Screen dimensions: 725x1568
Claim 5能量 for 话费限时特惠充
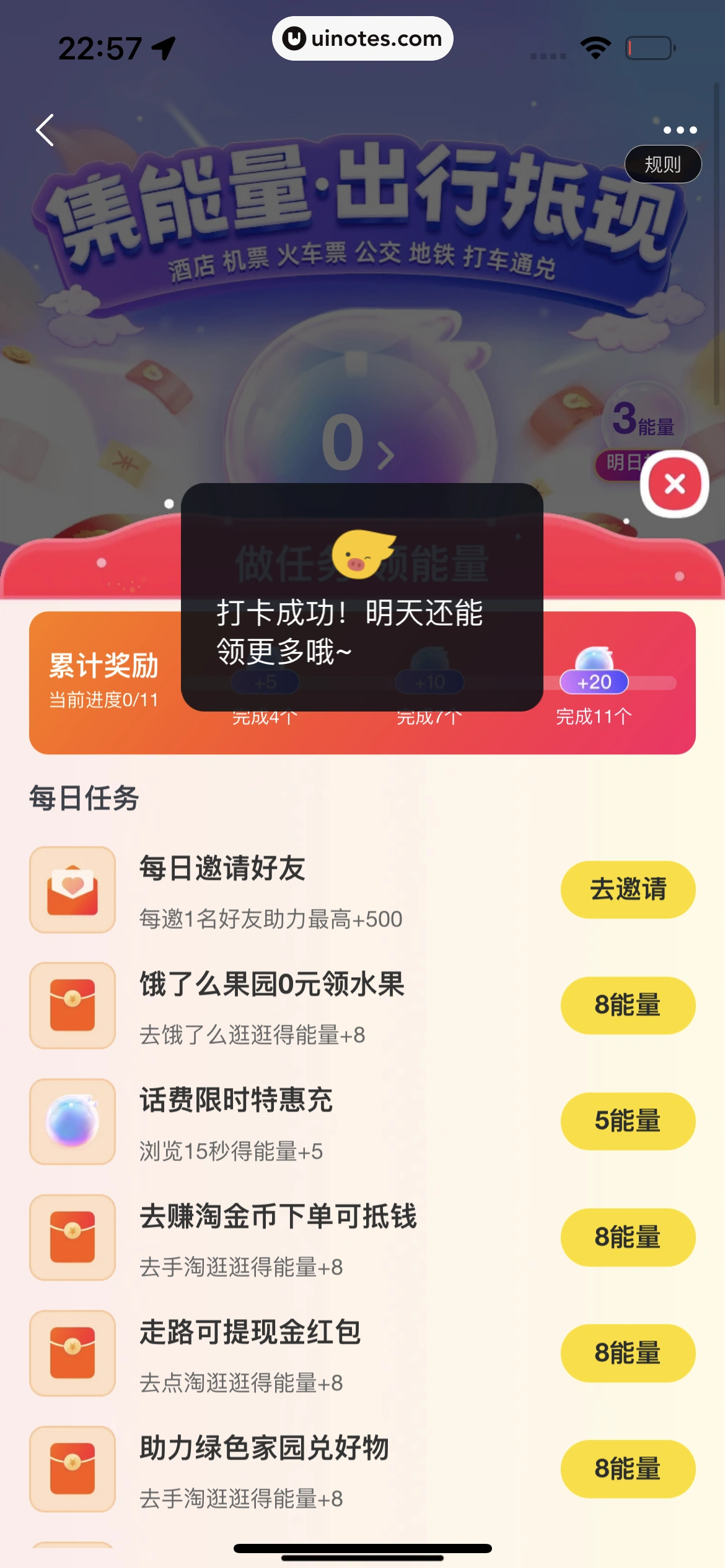coord(628,1121)
